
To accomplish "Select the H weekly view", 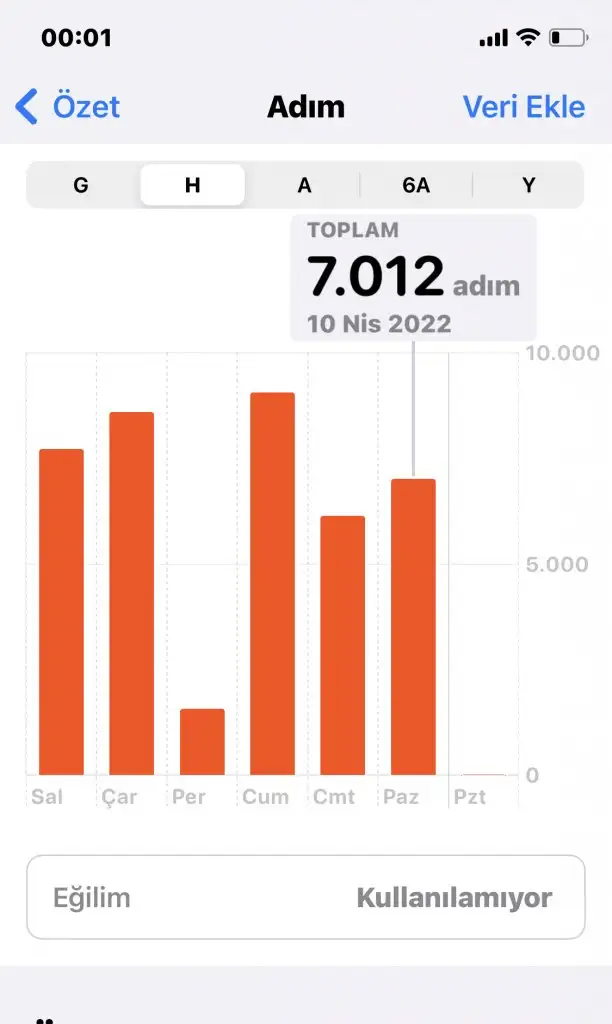I will [x=193, y=185].
